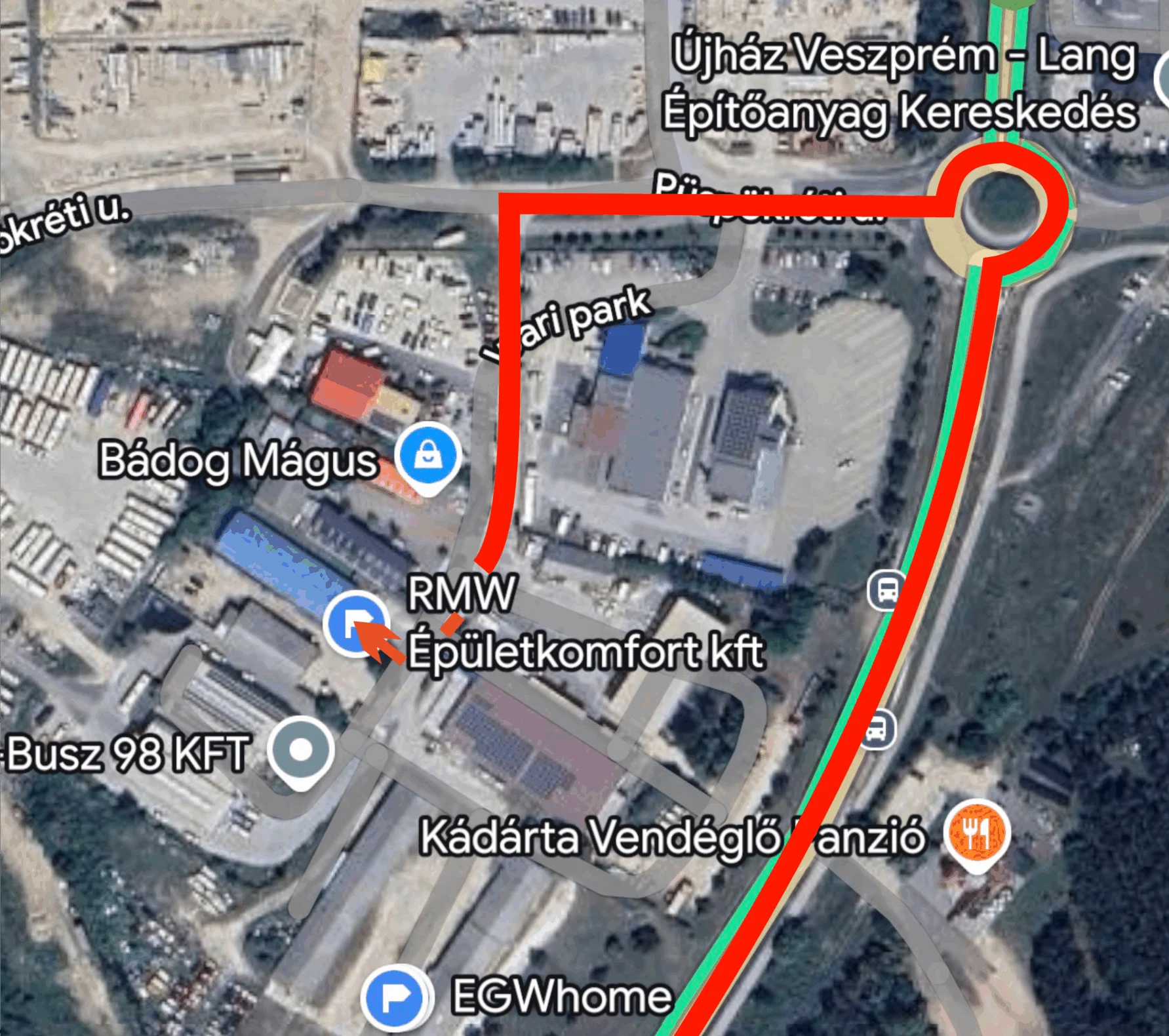The width and height of the screenshot is (1169, 1036).
Task: Select the RMW Épületkomfort kft marker
Action: pos(356,622)
